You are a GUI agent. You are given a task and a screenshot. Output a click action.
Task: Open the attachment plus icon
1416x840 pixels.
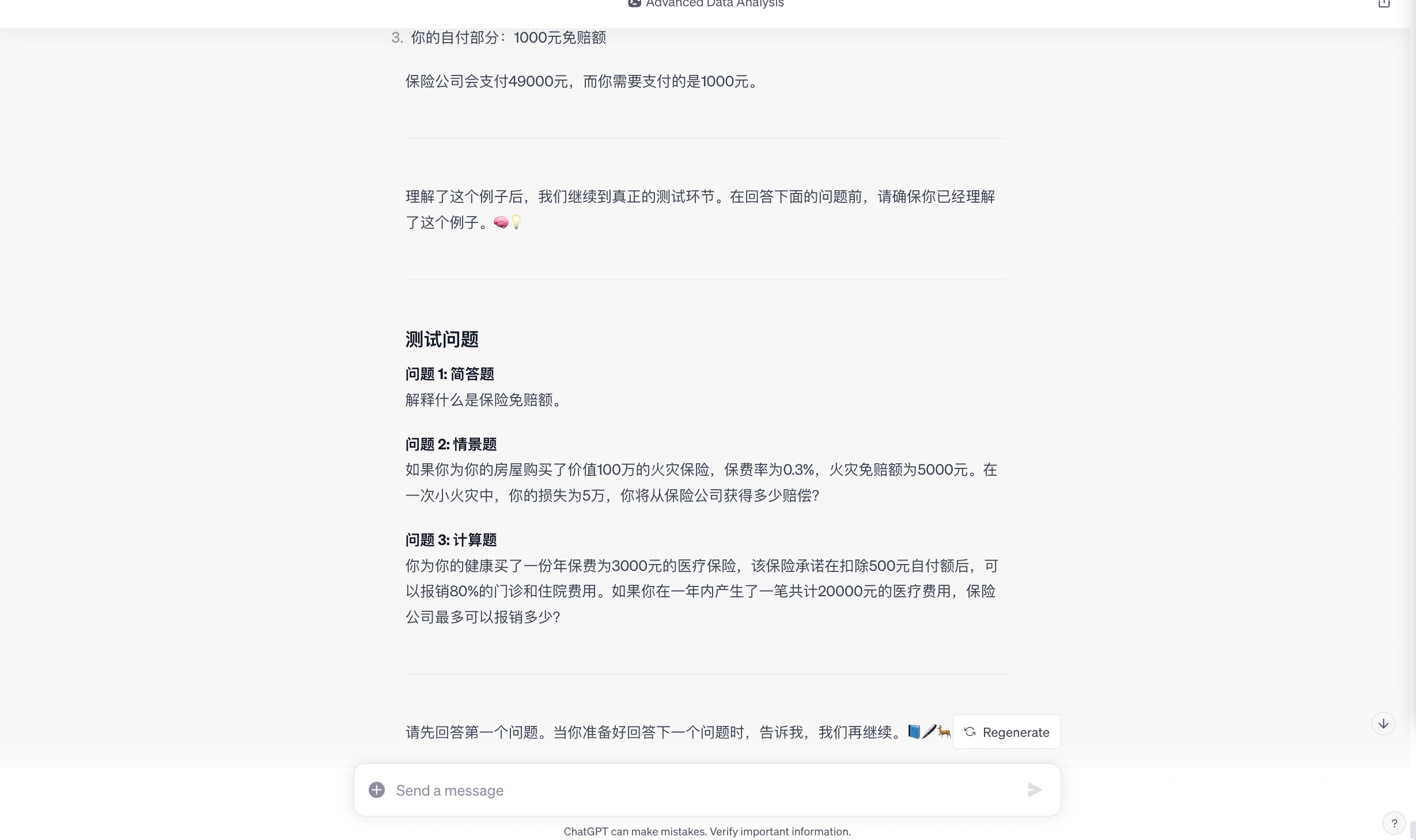pyautogui.click(x=377, y=790)
